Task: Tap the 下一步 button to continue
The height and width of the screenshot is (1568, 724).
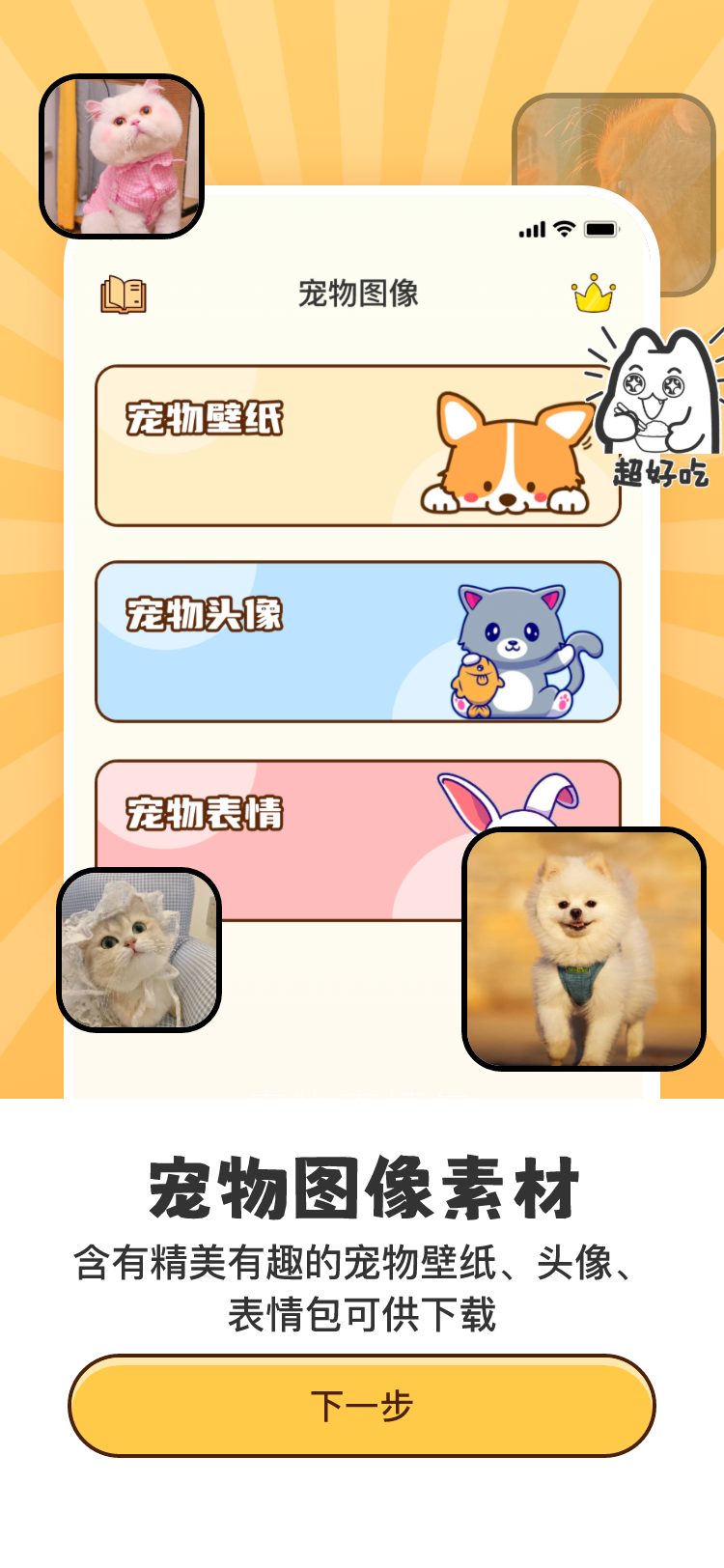Action: [362, 1406]
